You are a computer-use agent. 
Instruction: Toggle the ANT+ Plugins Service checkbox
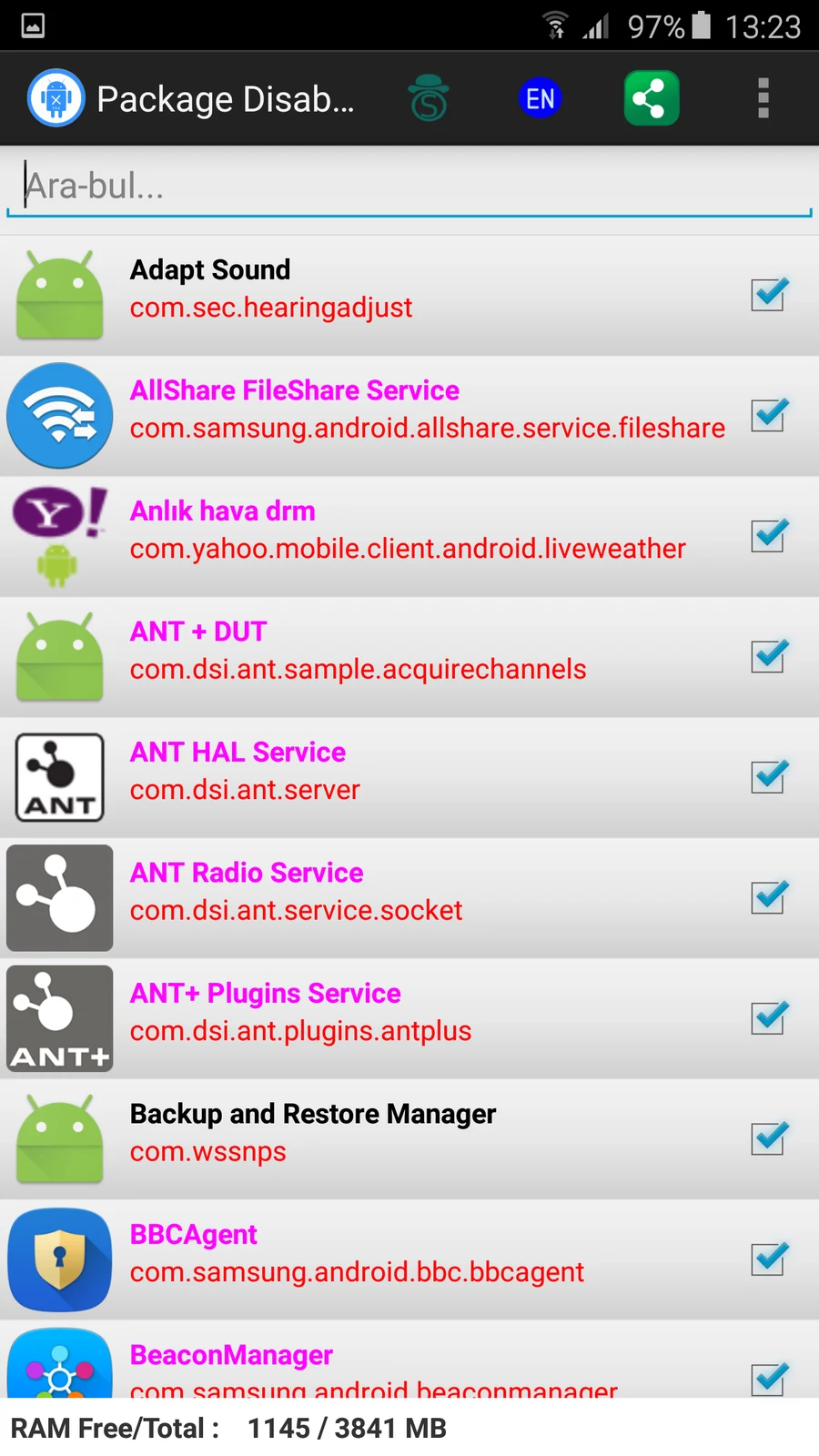769,1017
